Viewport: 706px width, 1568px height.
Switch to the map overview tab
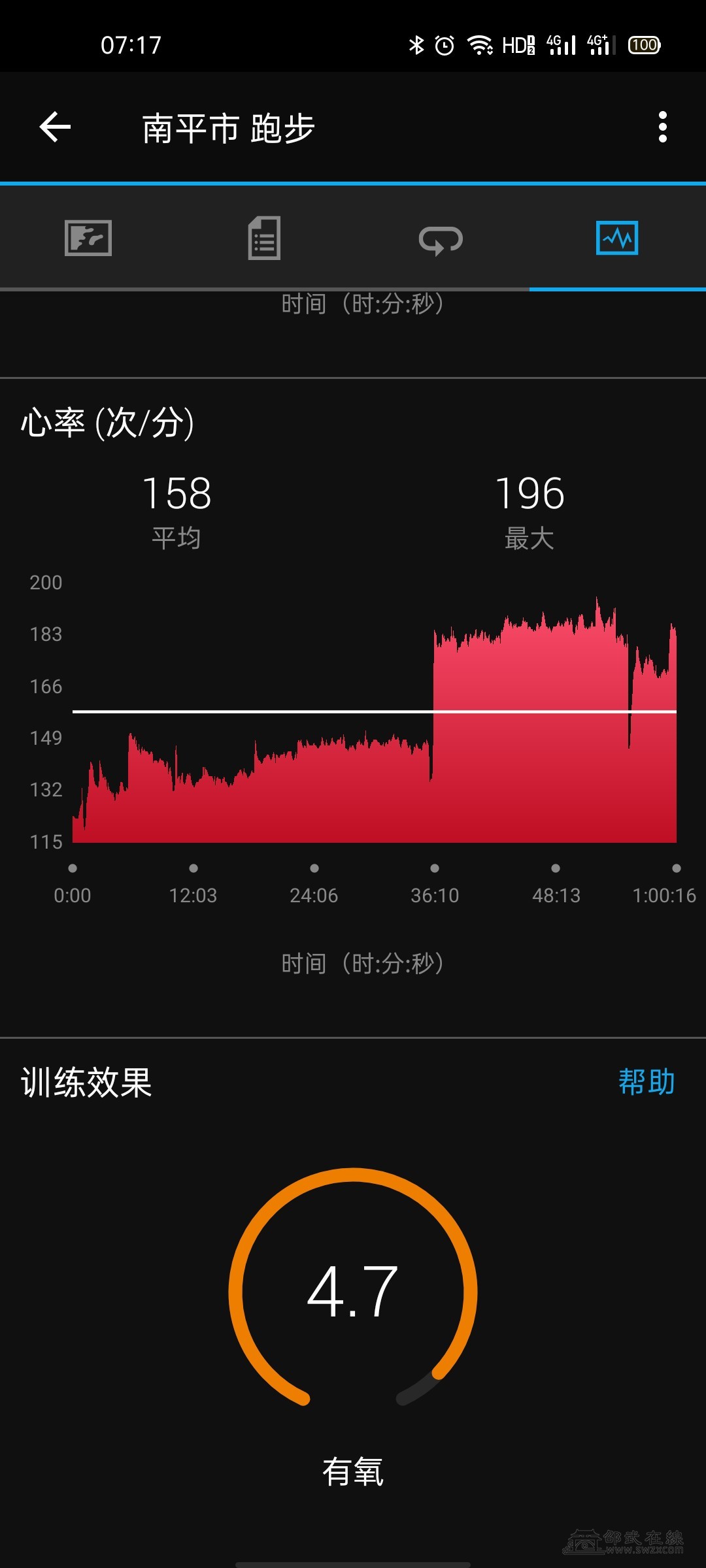coord(88,238)
